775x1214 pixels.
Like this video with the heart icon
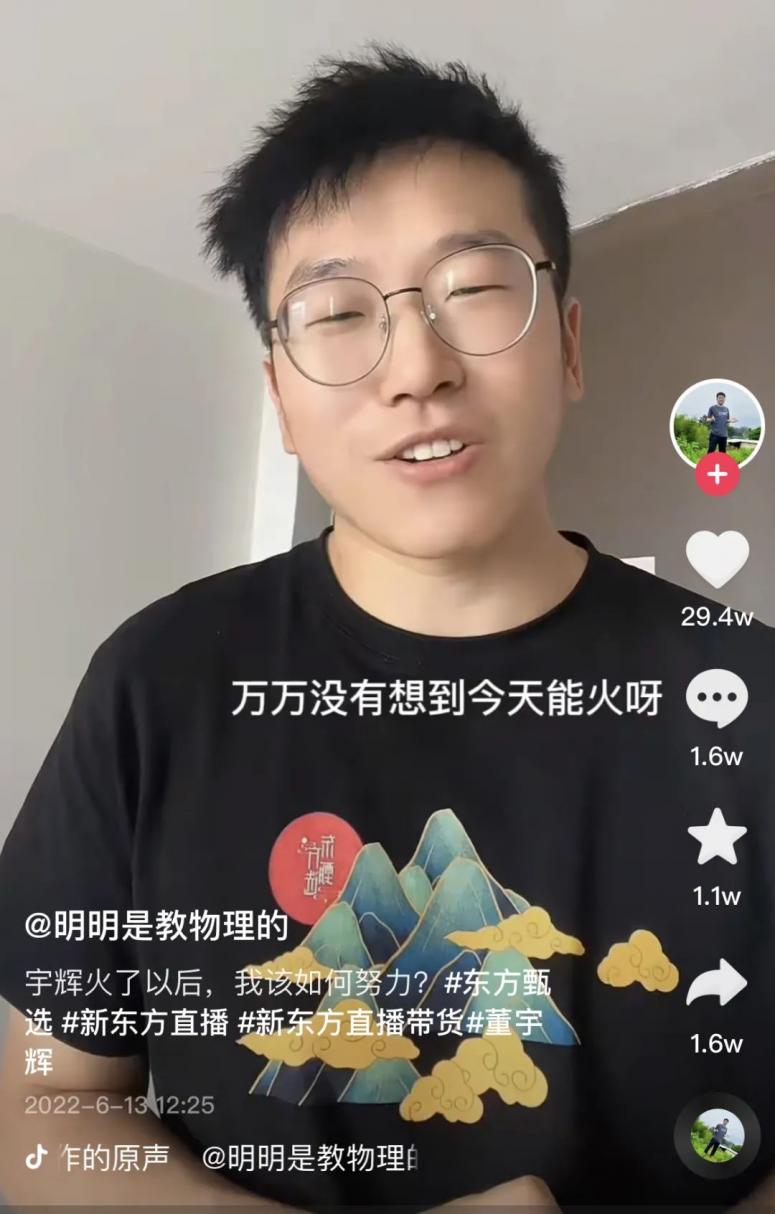(x=717, y=558)
